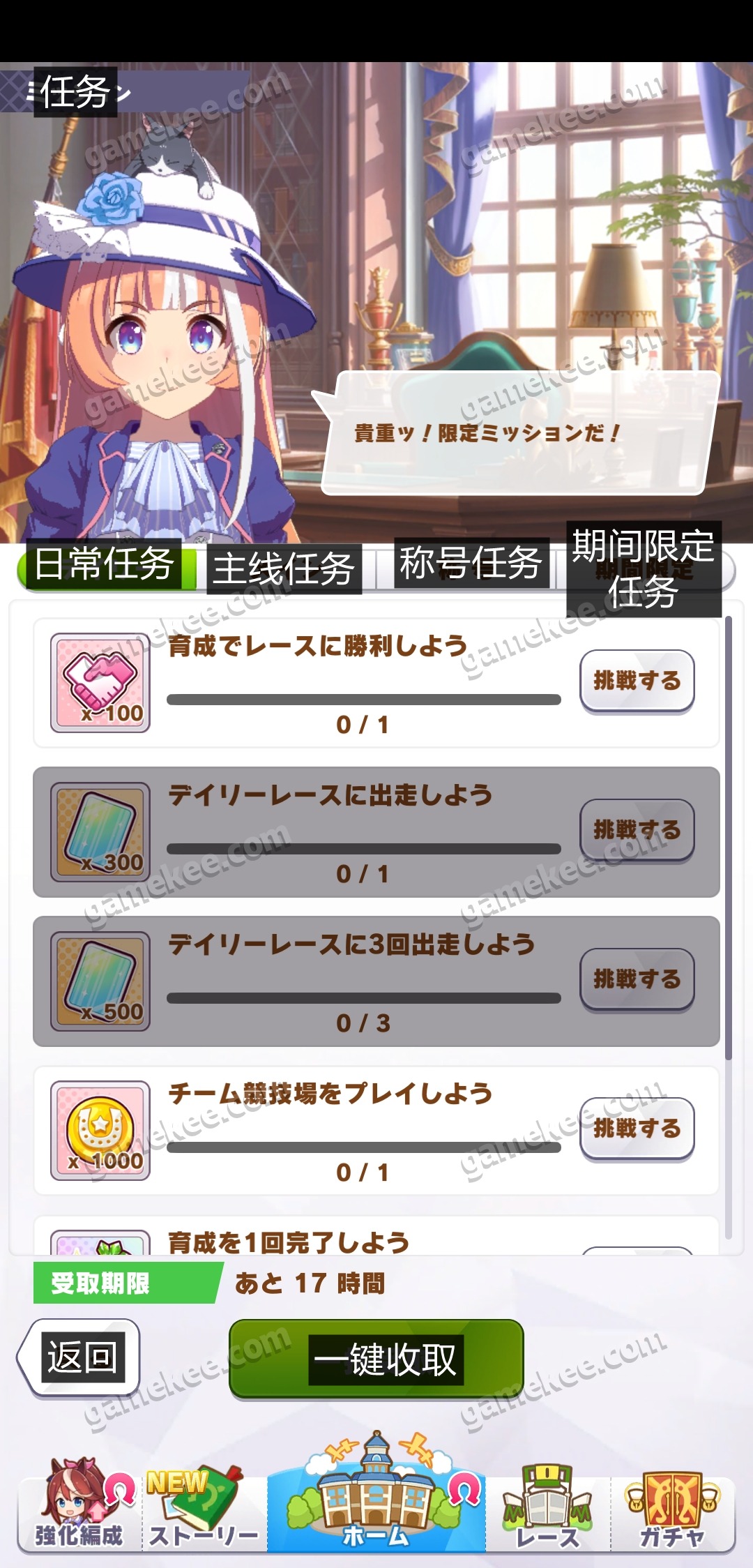Tap 挑戦する for デイリーレースに3回出走しよう

click(637, 979)
